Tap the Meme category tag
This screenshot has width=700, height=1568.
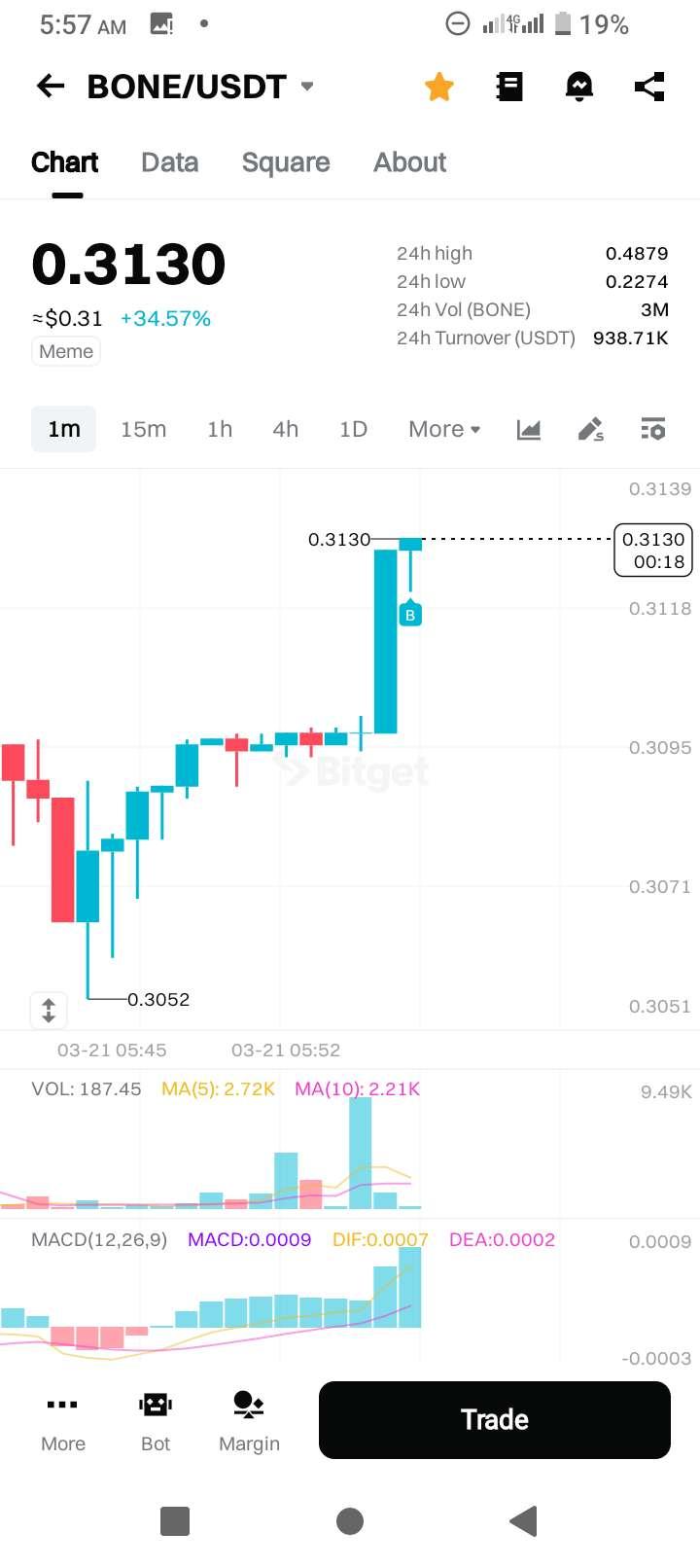point(66,351)
